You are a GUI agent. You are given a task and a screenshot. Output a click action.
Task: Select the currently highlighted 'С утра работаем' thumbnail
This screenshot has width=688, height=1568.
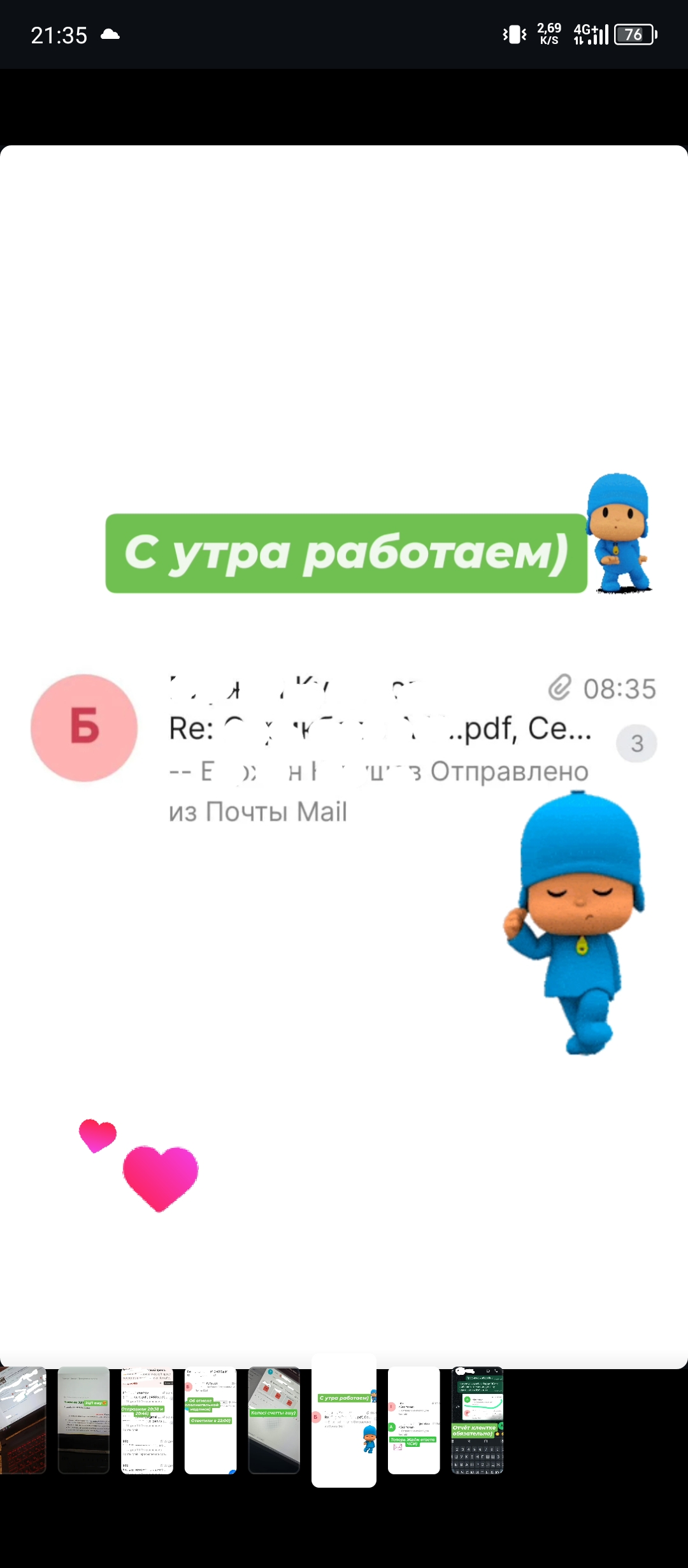point(344,1420)
